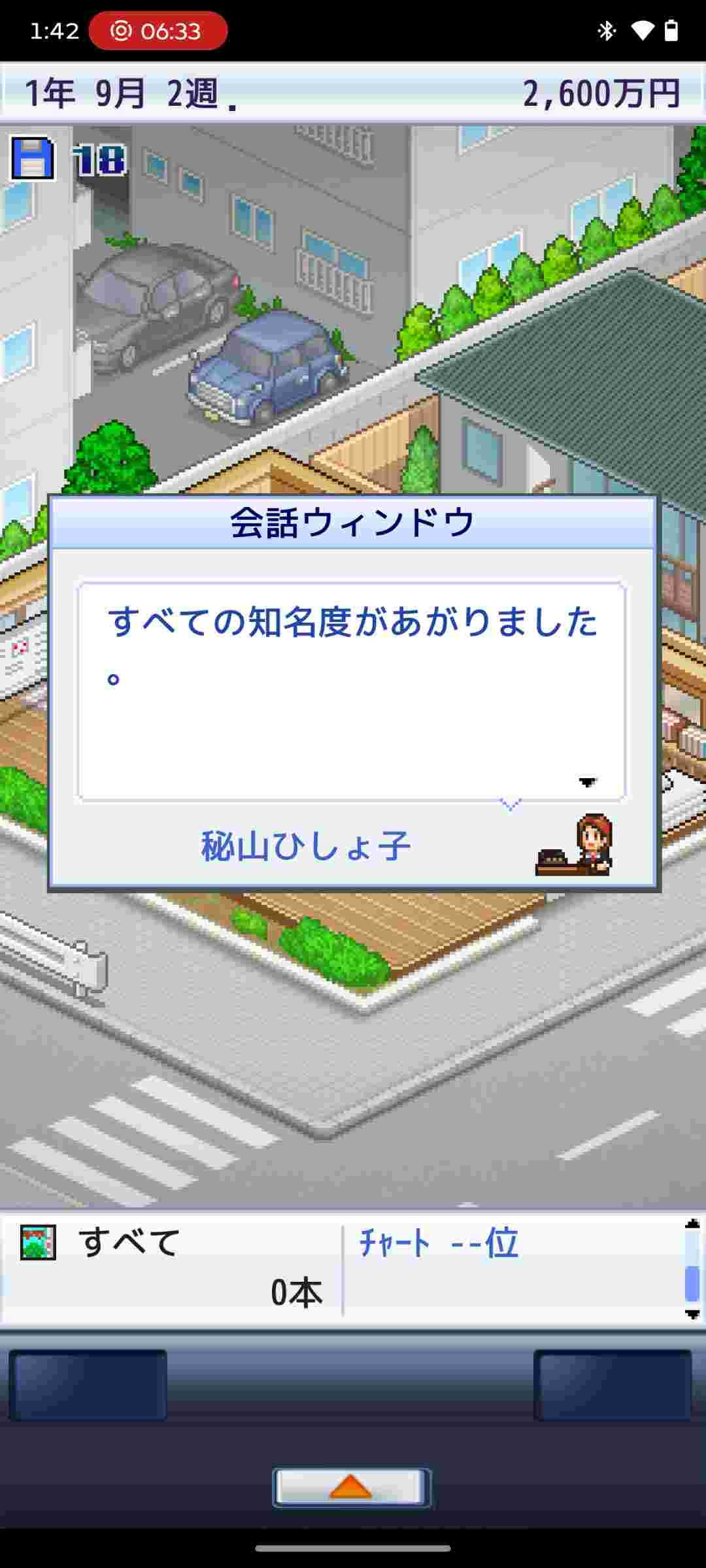
Task: Tap the blank left softkey button
Action: coord(88,1385)
